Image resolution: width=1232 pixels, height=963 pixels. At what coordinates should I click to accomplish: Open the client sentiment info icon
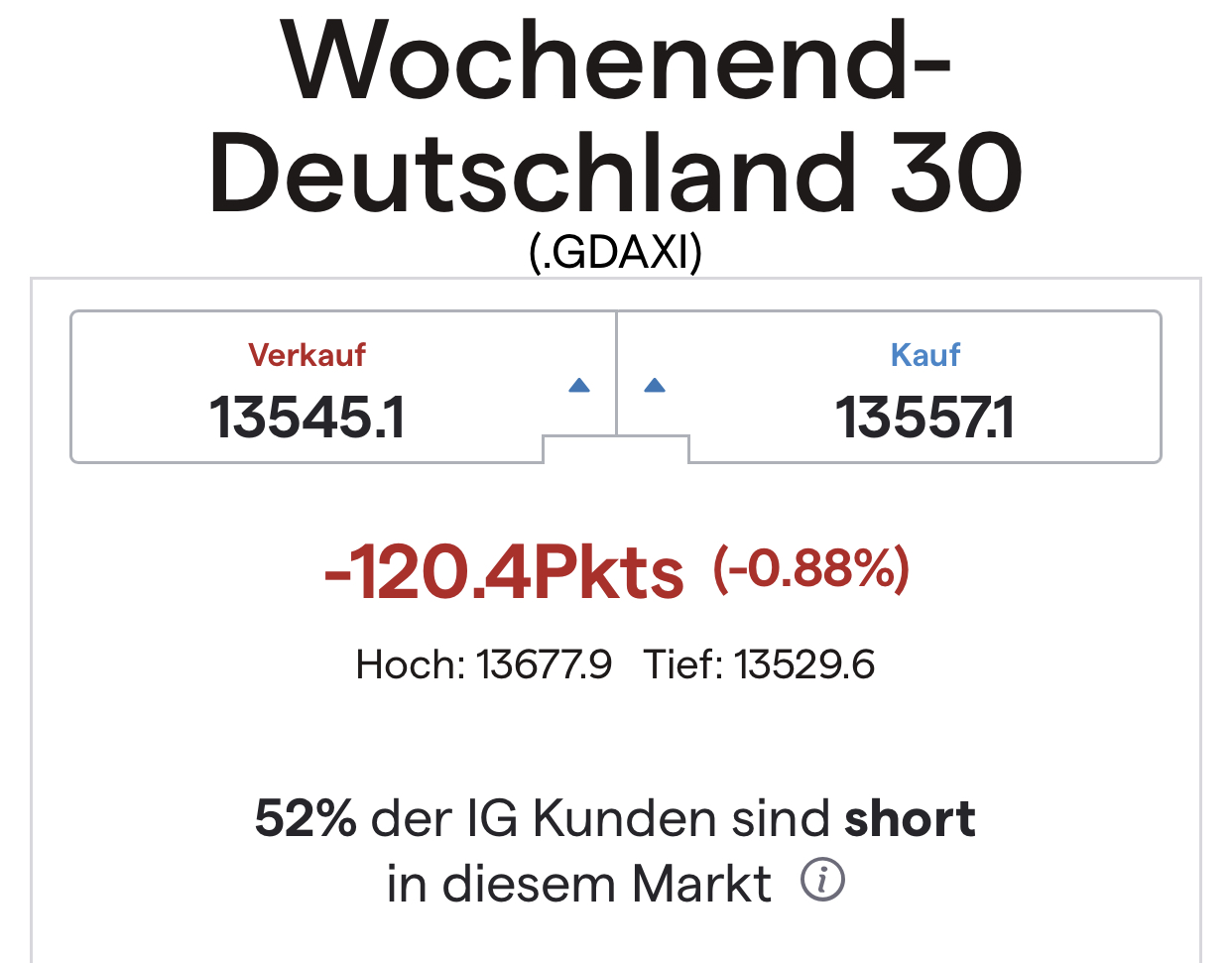(822, 881)
